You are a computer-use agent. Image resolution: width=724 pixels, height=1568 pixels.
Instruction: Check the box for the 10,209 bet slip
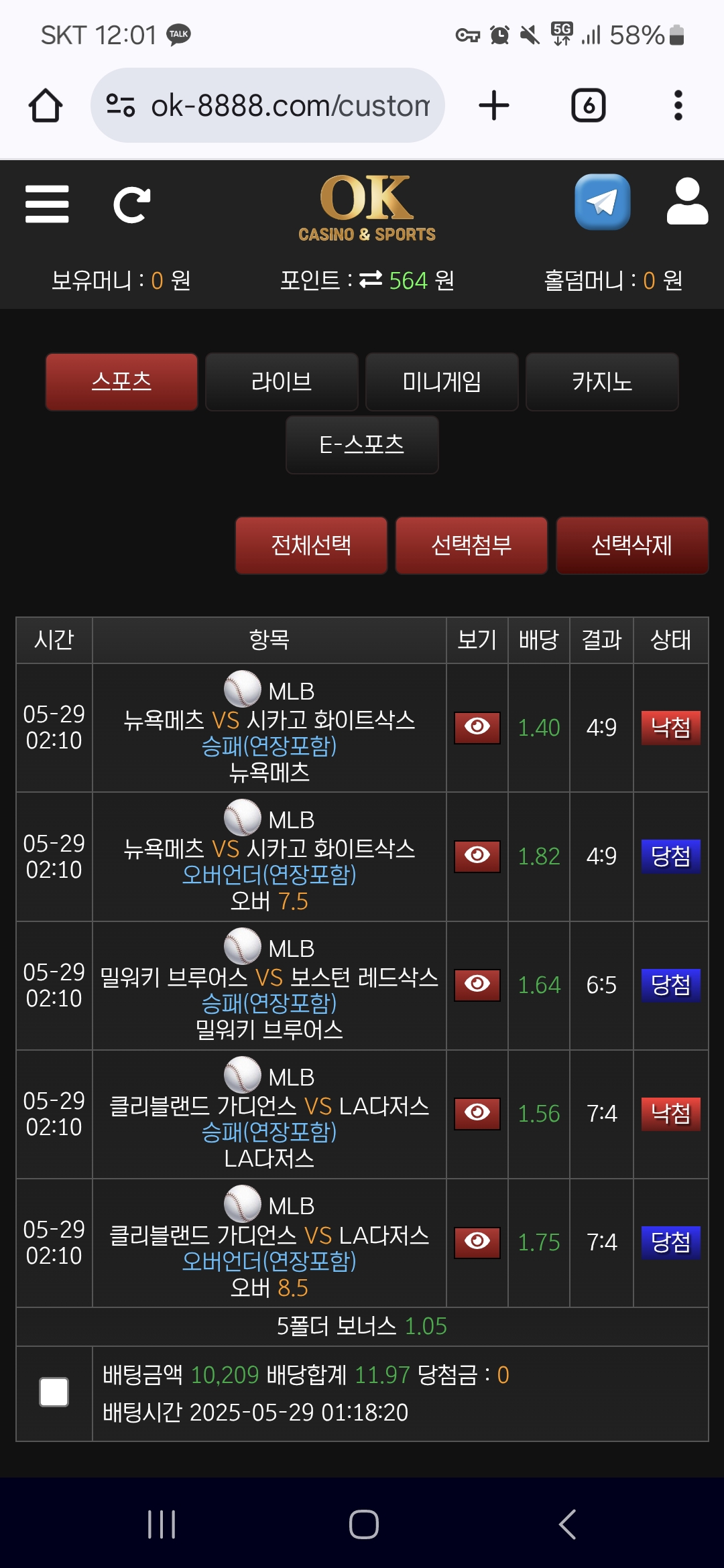(54, 1392)
